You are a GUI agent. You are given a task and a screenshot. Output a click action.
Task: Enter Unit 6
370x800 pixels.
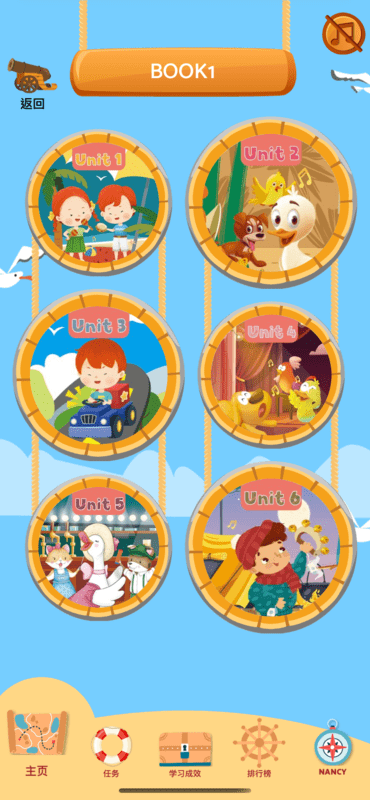coord(271,547)
